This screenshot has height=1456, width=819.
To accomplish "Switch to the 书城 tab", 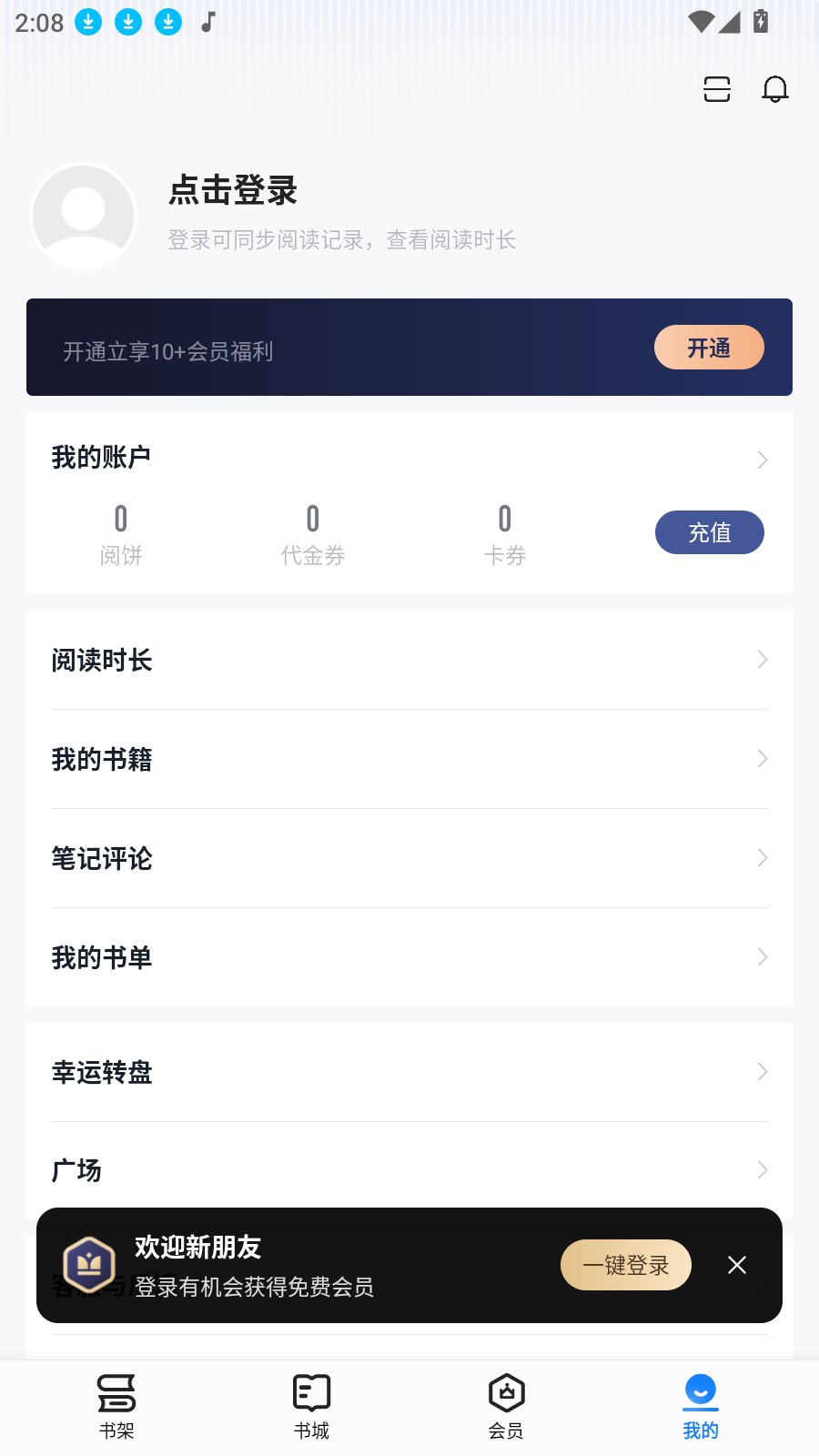I will 312,1406.
